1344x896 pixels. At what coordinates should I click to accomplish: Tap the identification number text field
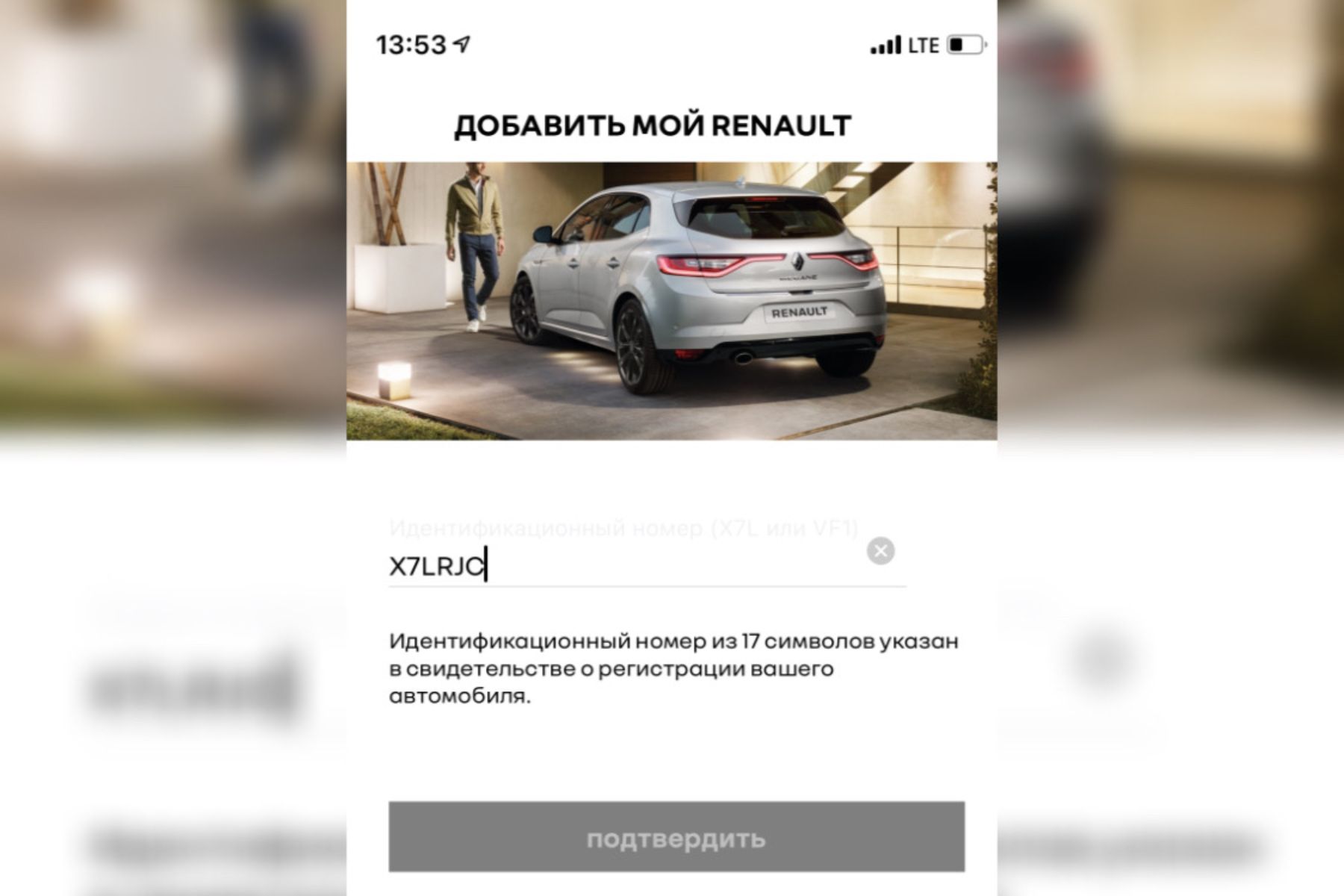pos(627,567)
